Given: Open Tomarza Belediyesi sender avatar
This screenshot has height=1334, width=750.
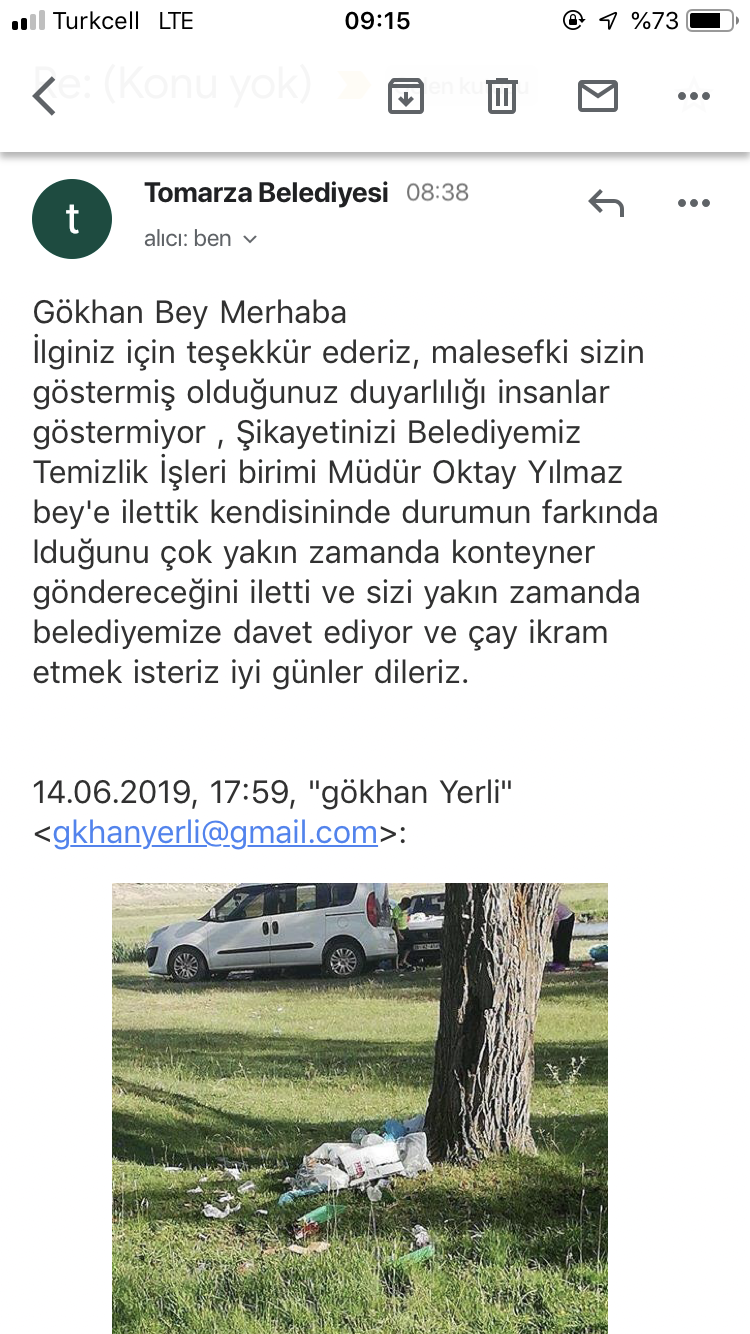Looking at the screenshot, I should click(x=72, y=219).
